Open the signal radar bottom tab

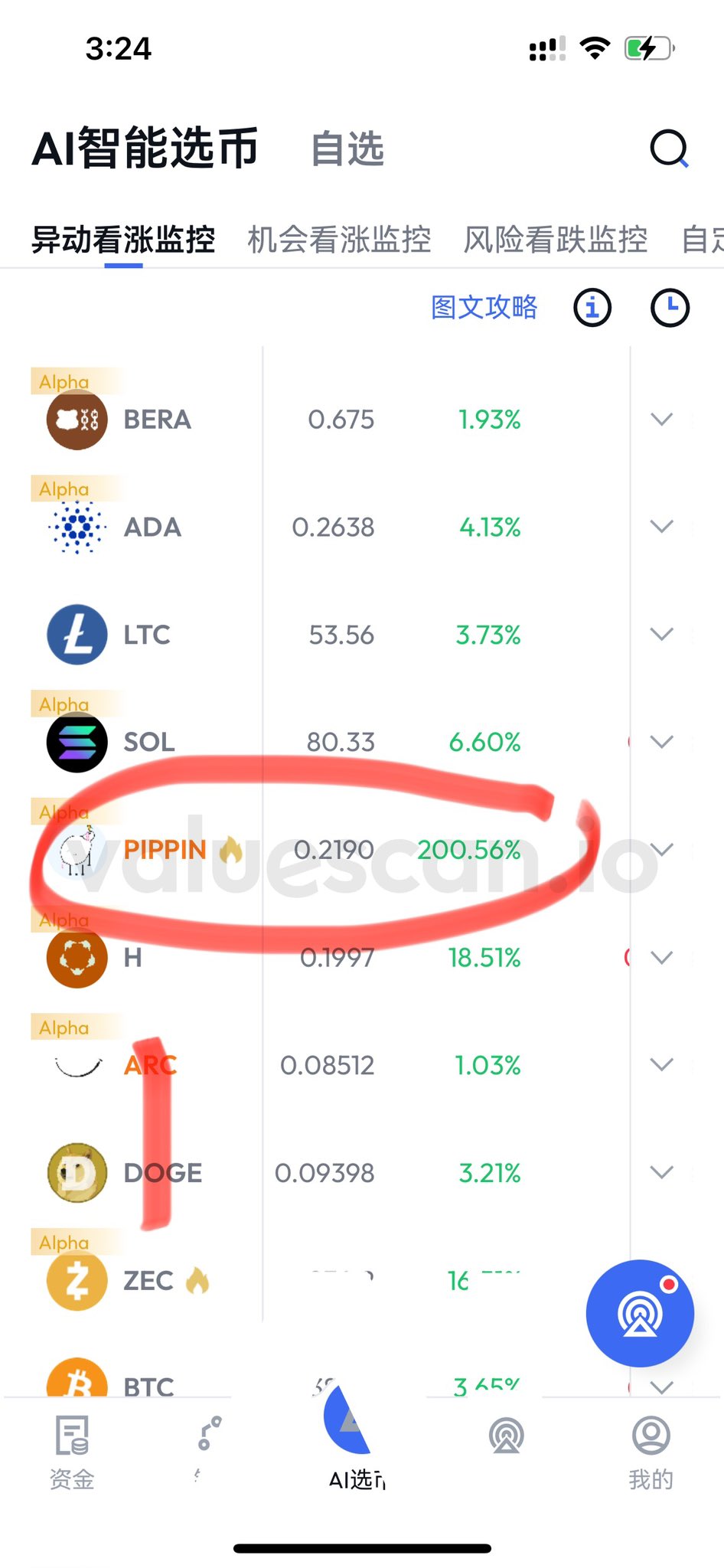point(506,1438)
